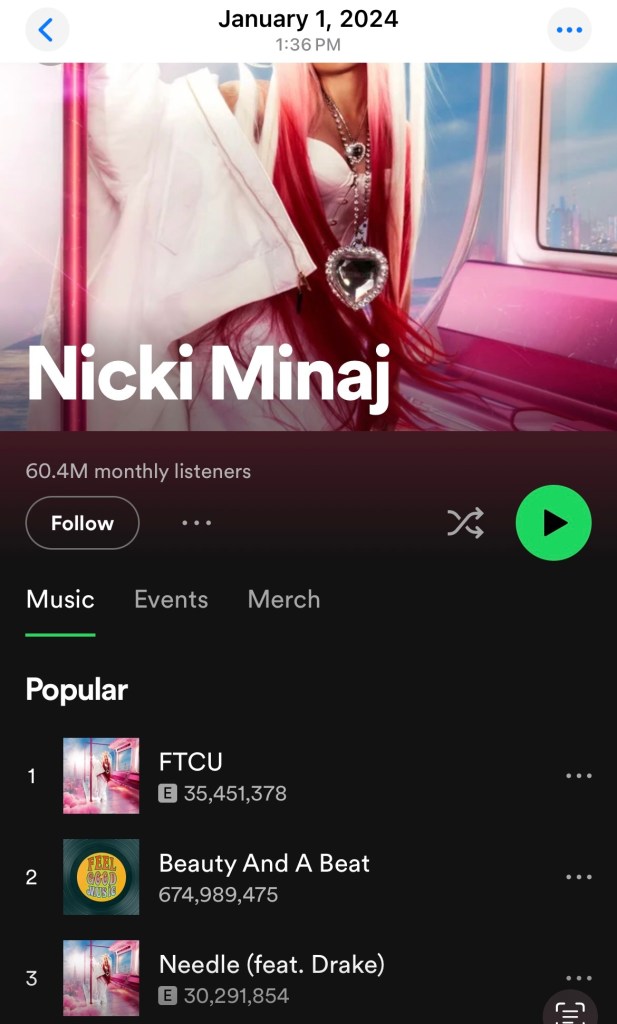Viewport: 617px width, 1024px height.
Task: Open more options for FTCU
Action: (578, 776)
